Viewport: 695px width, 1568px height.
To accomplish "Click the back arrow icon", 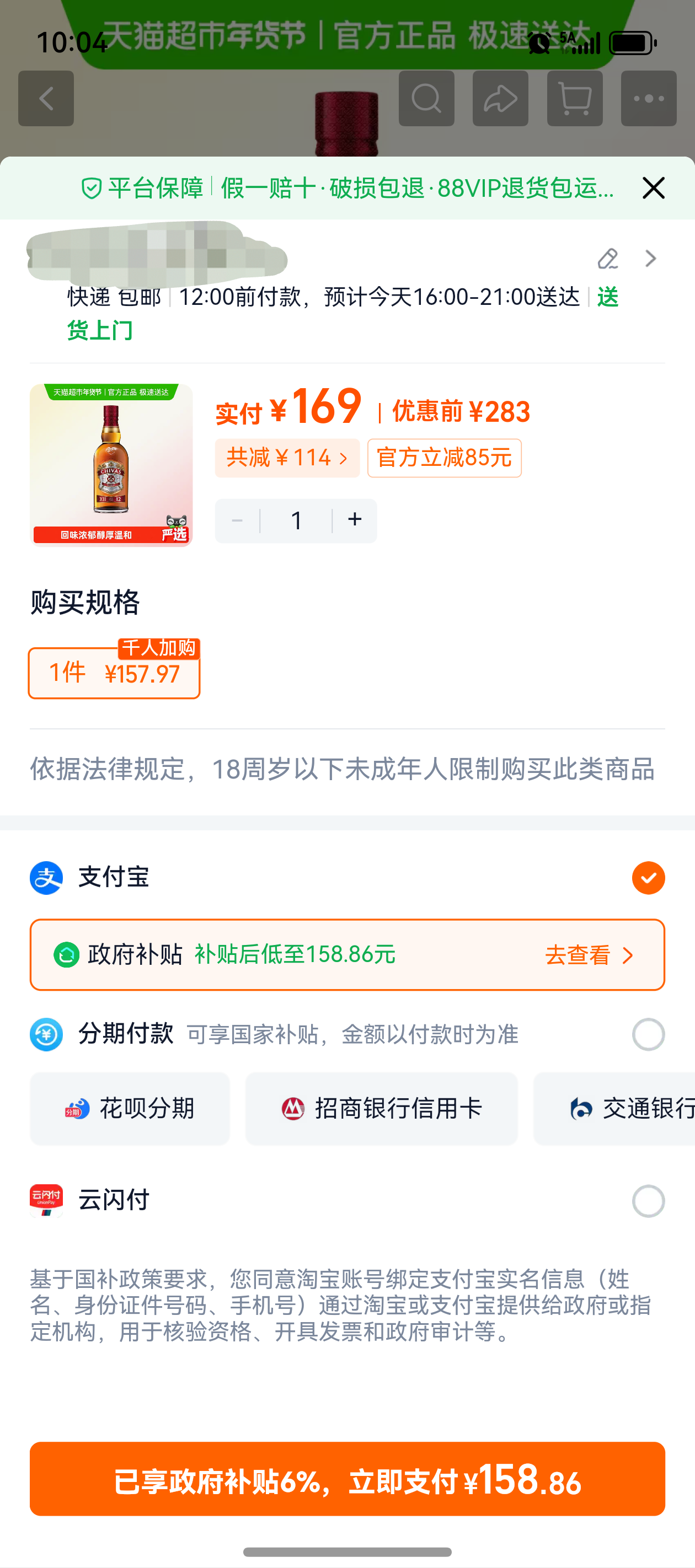I will [x=46, y=99].
